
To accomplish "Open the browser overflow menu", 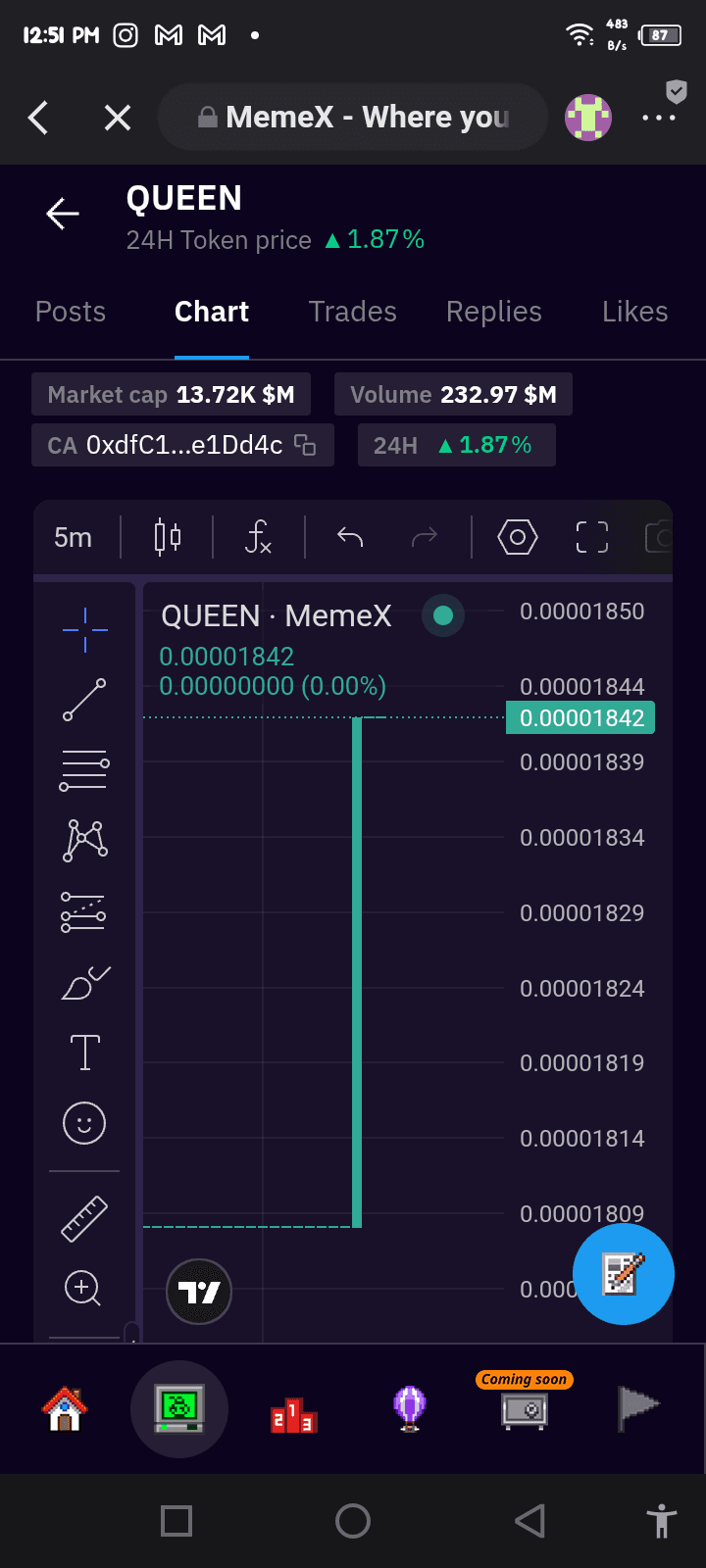I will pos(659,119).
